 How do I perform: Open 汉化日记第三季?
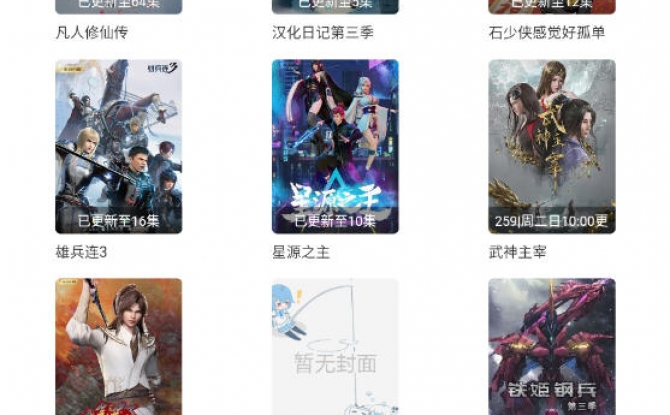[335, 8]
